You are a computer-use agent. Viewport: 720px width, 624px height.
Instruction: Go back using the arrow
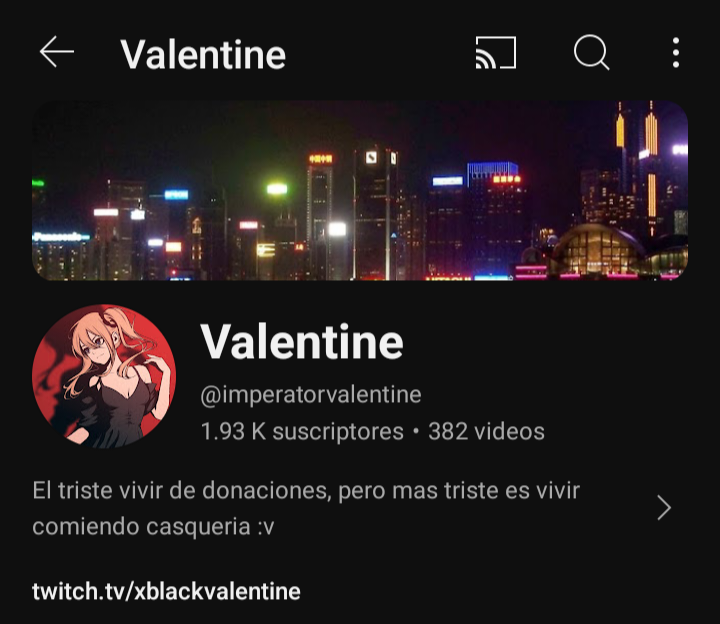click(57, 53)
